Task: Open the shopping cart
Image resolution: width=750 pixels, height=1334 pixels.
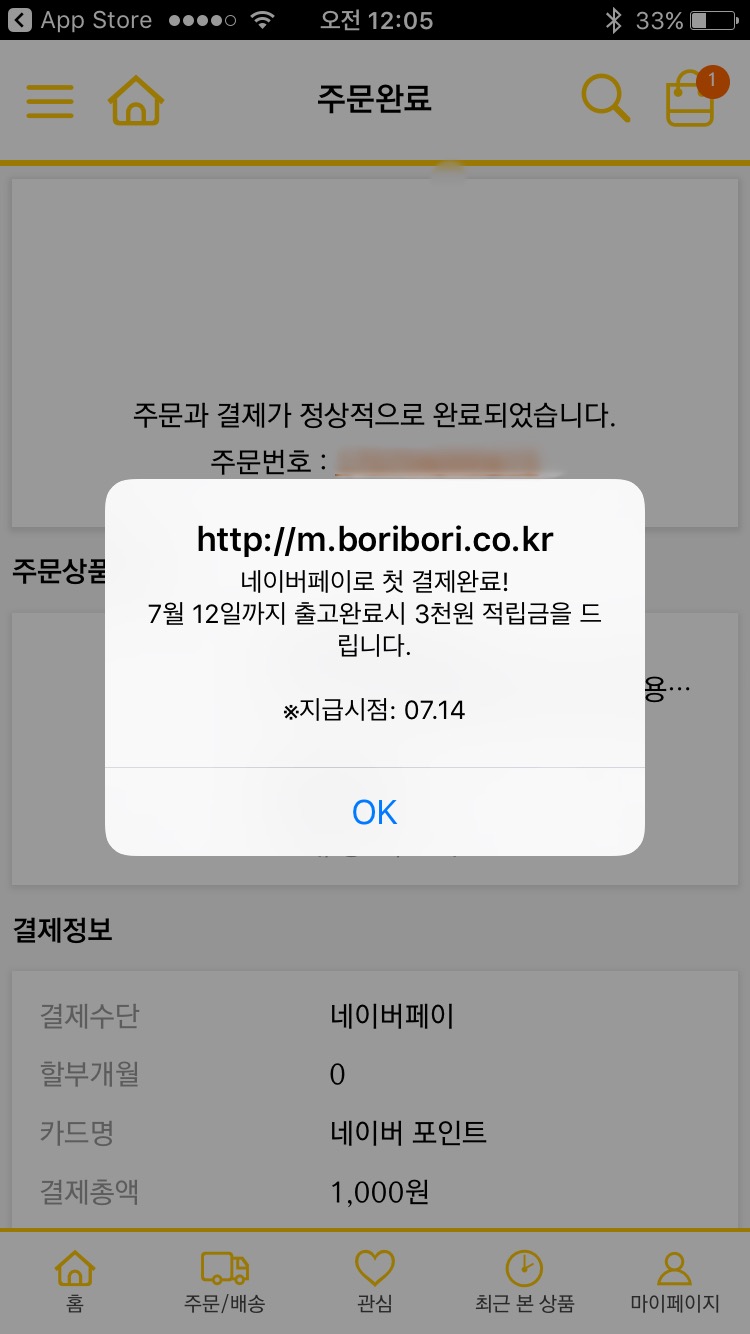Action: pyautogui.click(x=691, y=101)
